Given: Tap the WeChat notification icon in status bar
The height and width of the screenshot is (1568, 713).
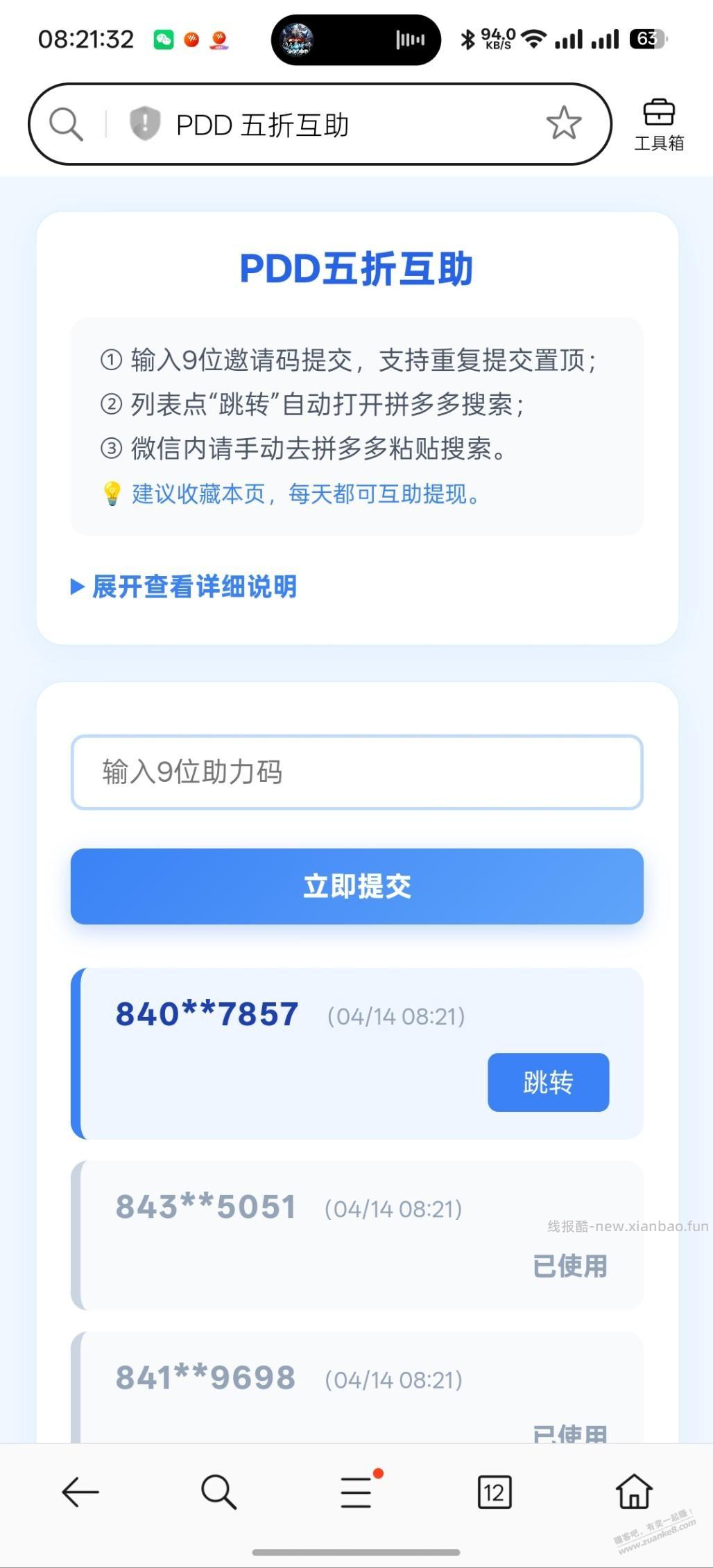Looking at the screenshot, I should (164, 40).
